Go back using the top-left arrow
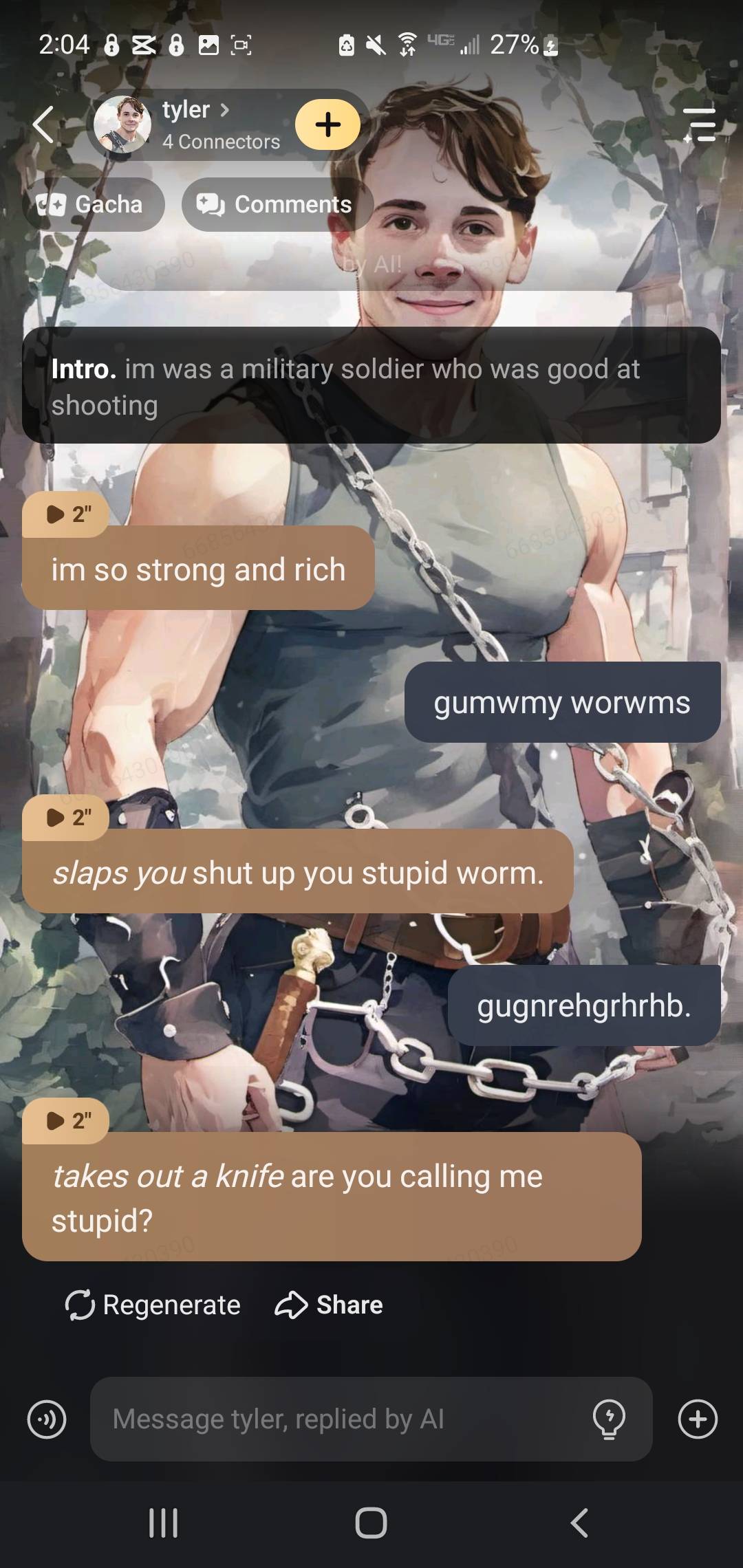 [x=43, y=124]
